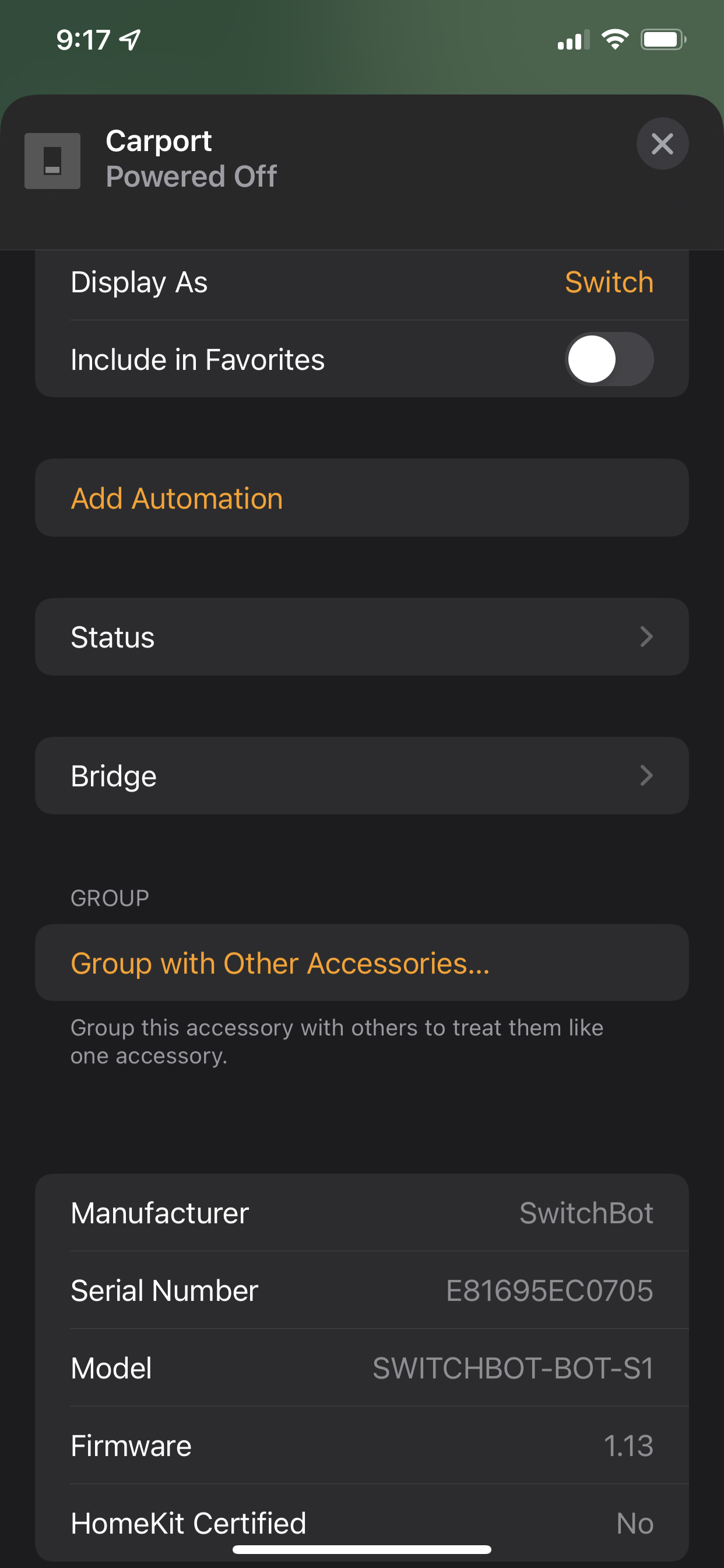Screen dimensions: 724x1568
Task: Tap the Wi-Fi icon in the status bar
Action: tap(614, 38)
